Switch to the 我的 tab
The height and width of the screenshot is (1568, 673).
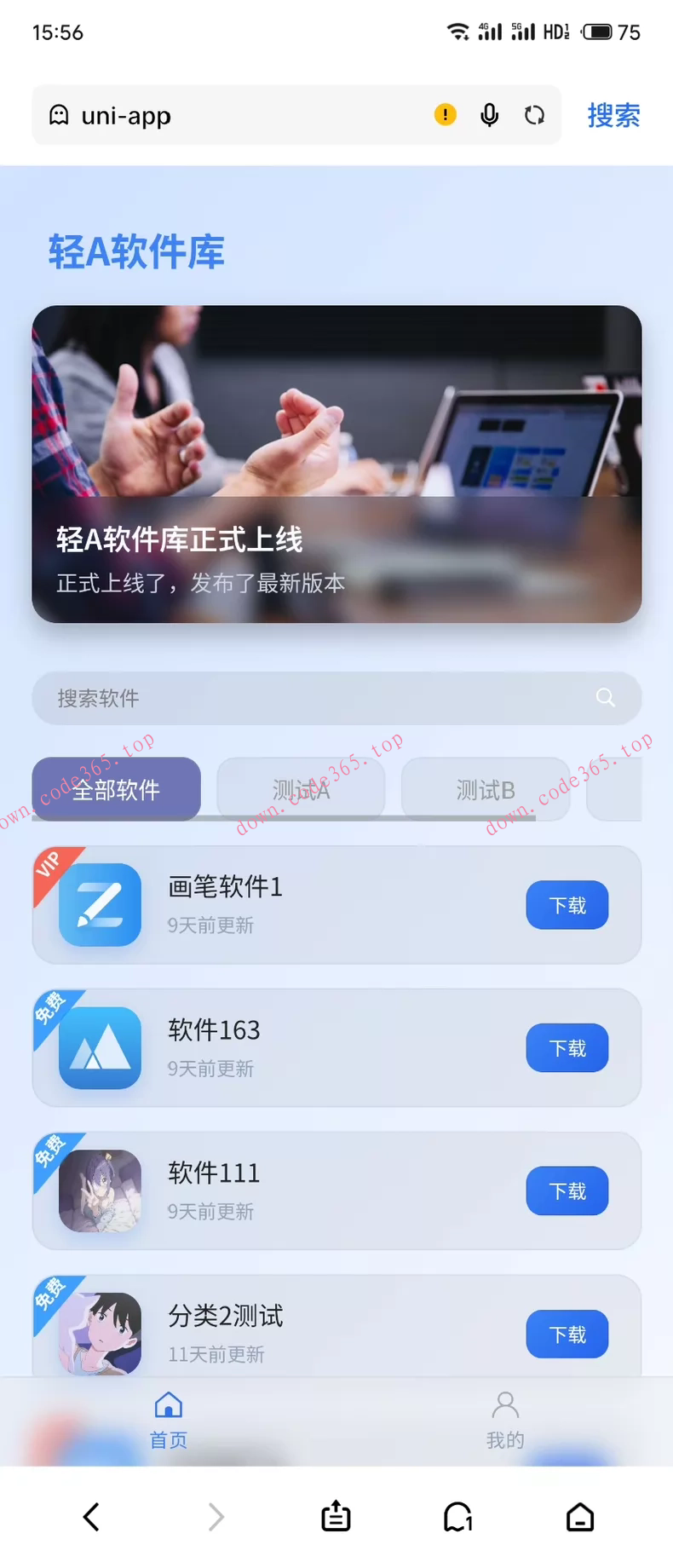click(x=504, y=1419)
